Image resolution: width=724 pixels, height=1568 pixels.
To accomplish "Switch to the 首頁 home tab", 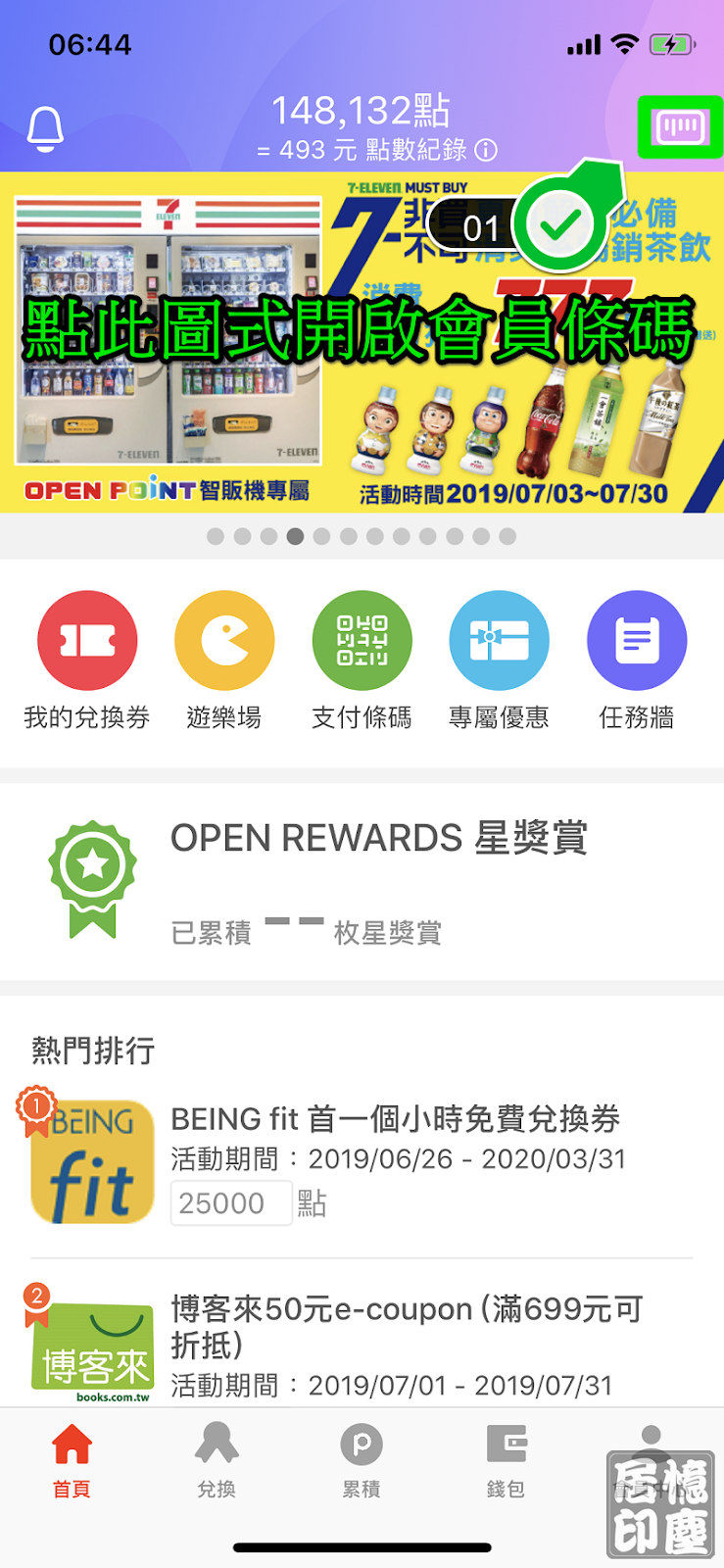I will [x=72, y=1460].
